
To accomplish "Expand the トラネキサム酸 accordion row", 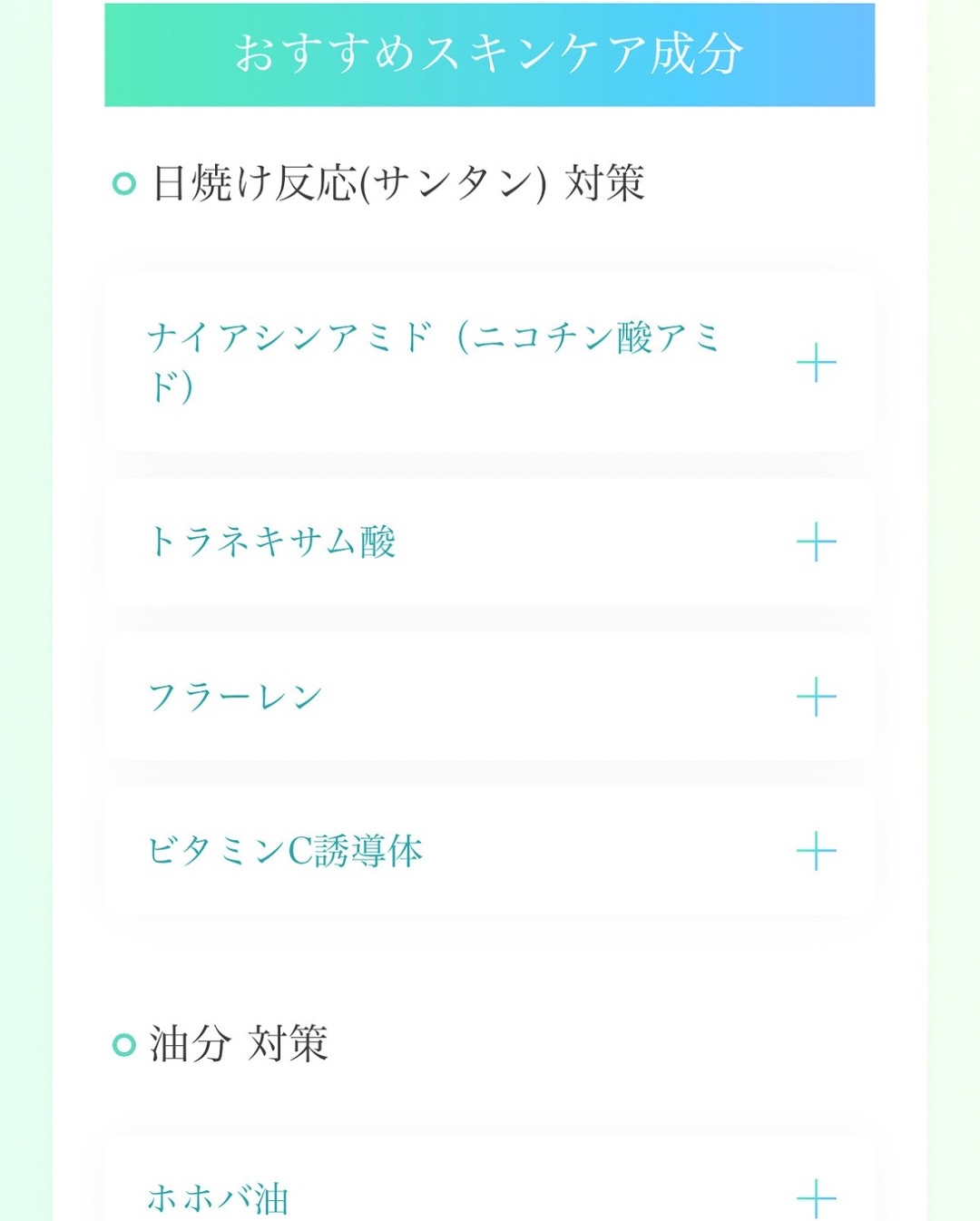I will [815, 542].
